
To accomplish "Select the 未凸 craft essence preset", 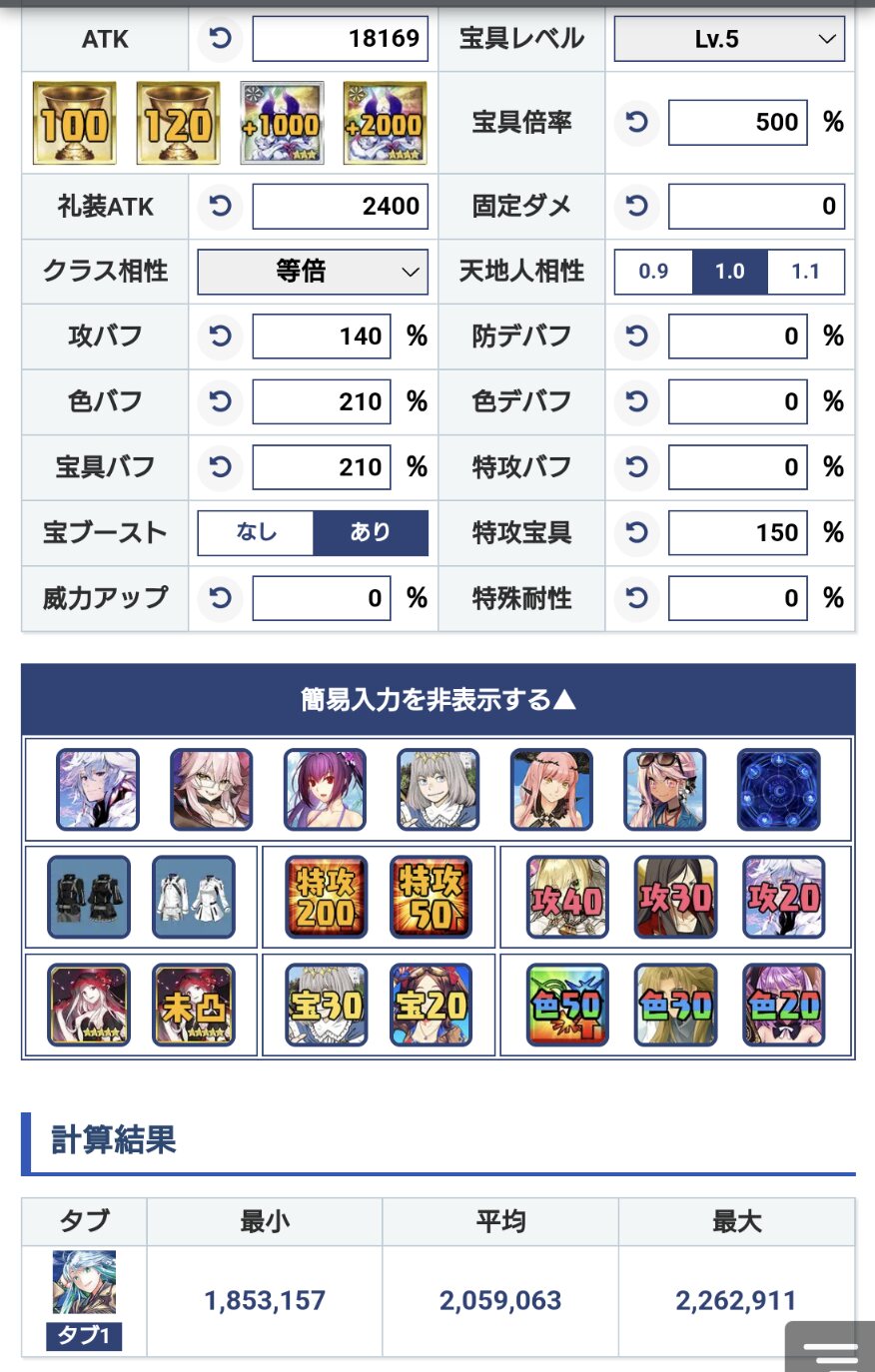I will [194, 1005].
